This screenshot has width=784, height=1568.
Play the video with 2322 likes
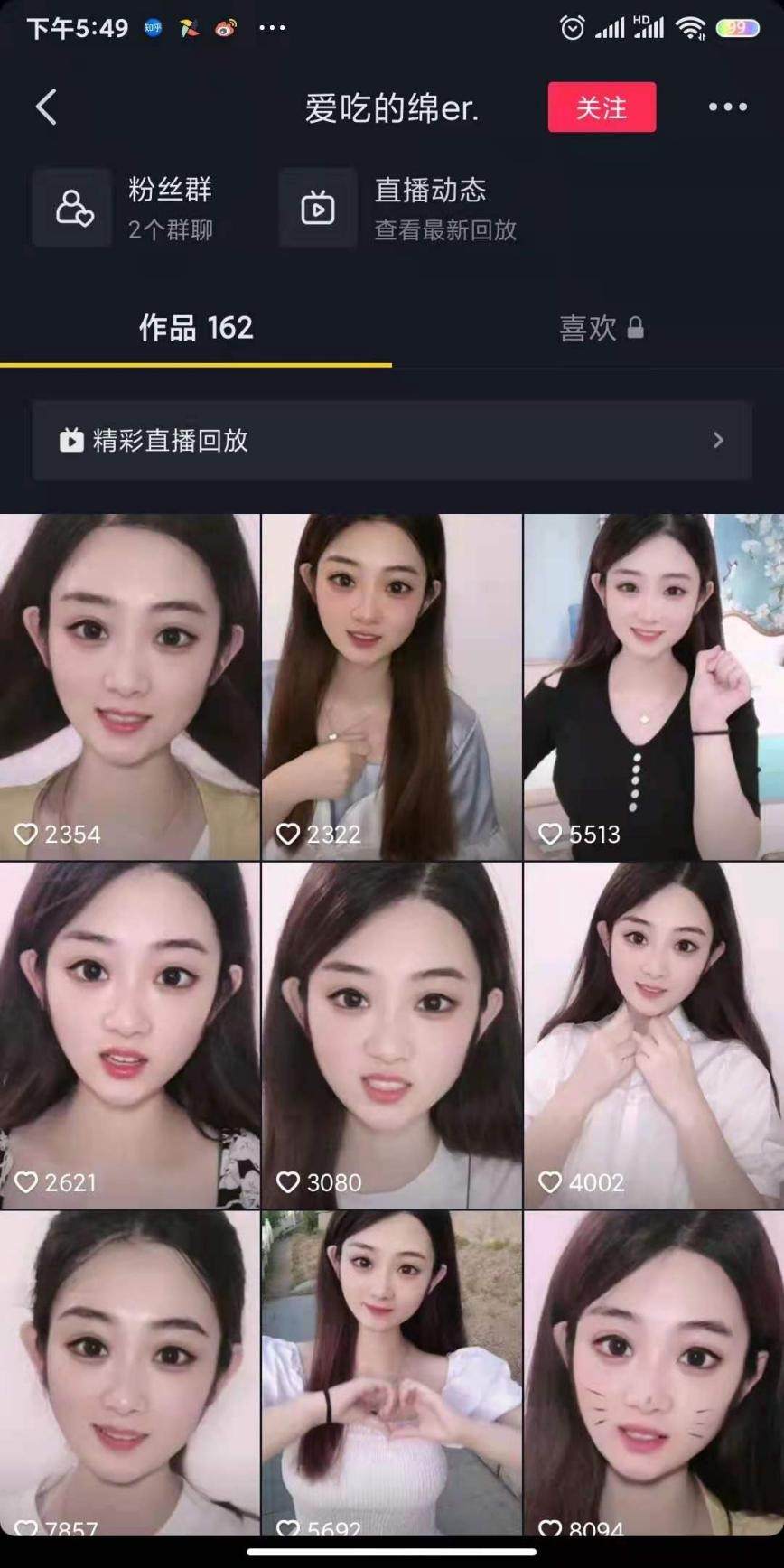tap(391, 686)
